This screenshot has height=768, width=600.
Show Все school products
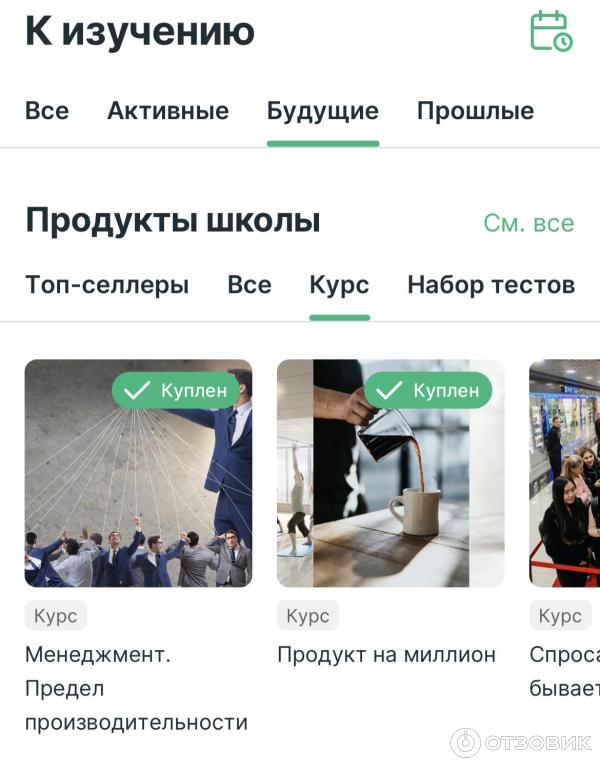point(249,285)
